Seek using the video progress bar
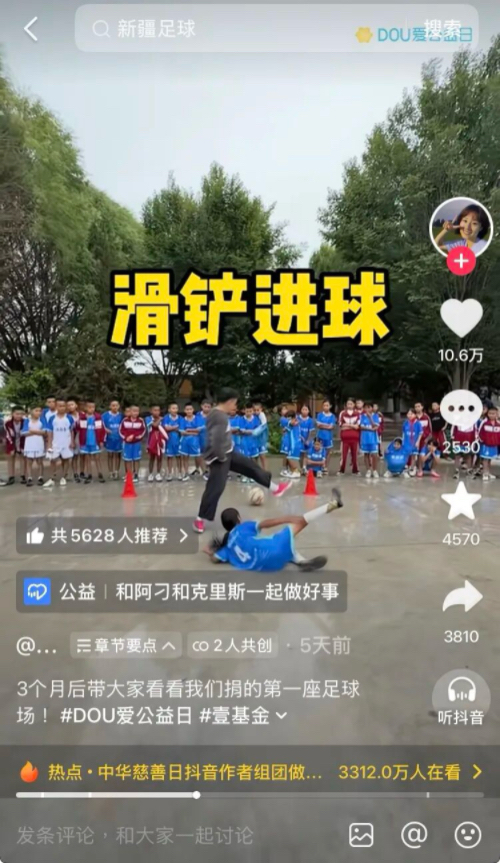500x863 pixels. (x=250, y=795)
